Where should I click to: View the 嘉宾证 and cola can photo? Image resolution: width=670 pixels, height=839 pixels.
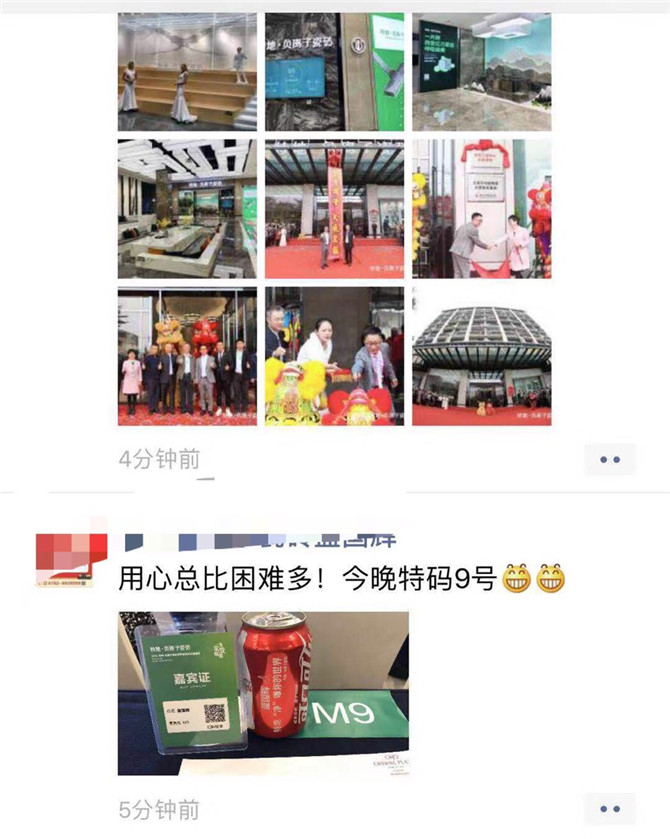tap(263, 693)
